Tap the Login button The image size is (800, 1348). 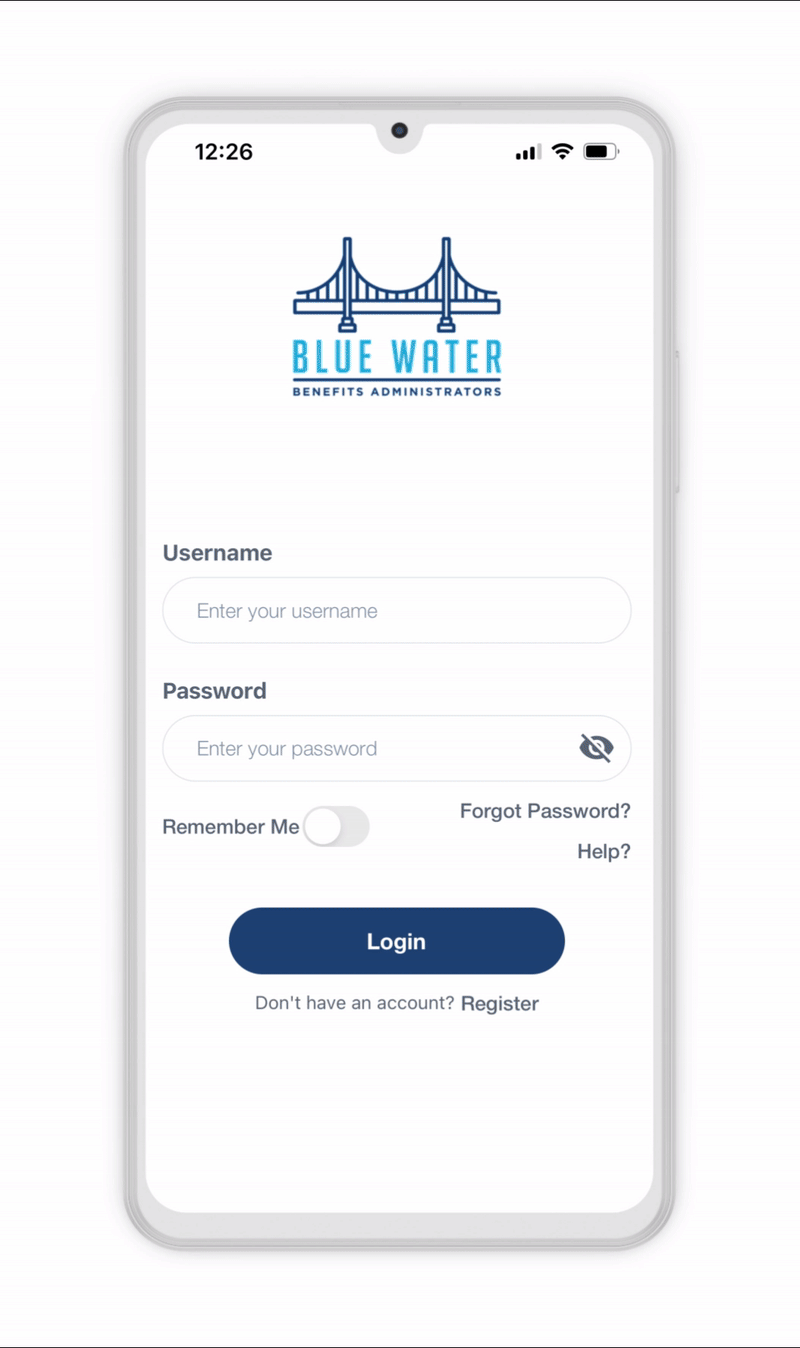pyautogui.click(x=397, y=941)
